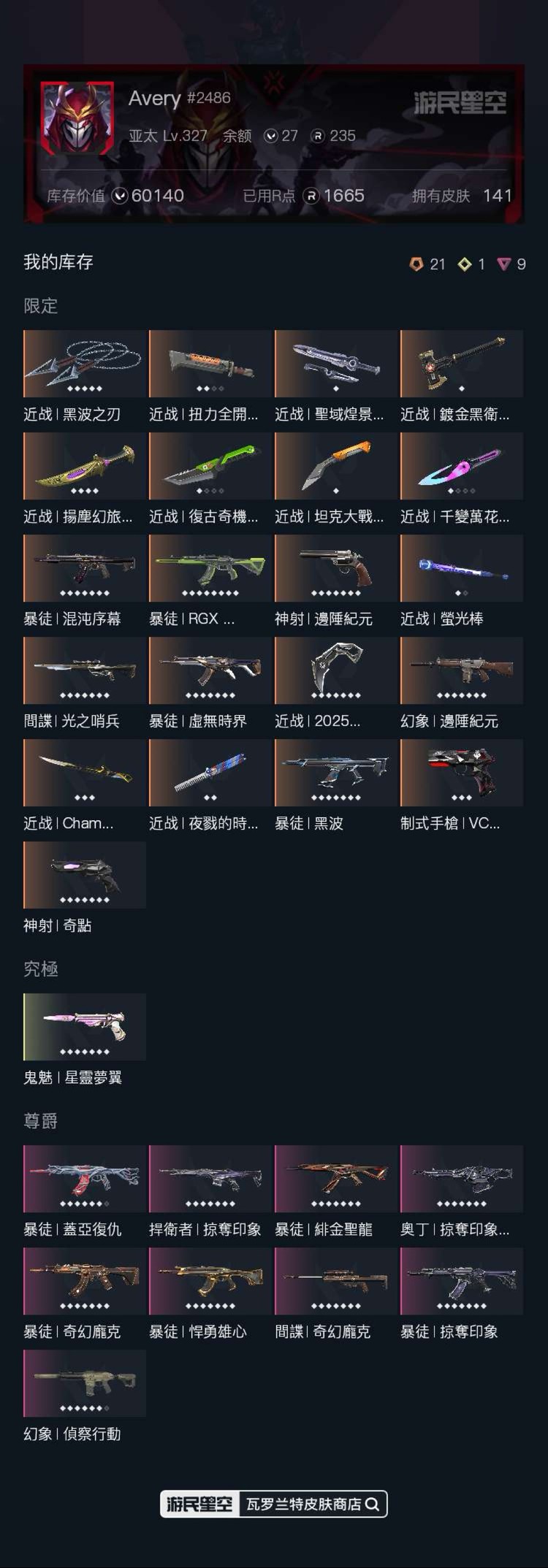Screen dimensions: 548x1568
Task: Select the orange pentagon rarity icon showing 21
Action: click(x=417, y=264)
